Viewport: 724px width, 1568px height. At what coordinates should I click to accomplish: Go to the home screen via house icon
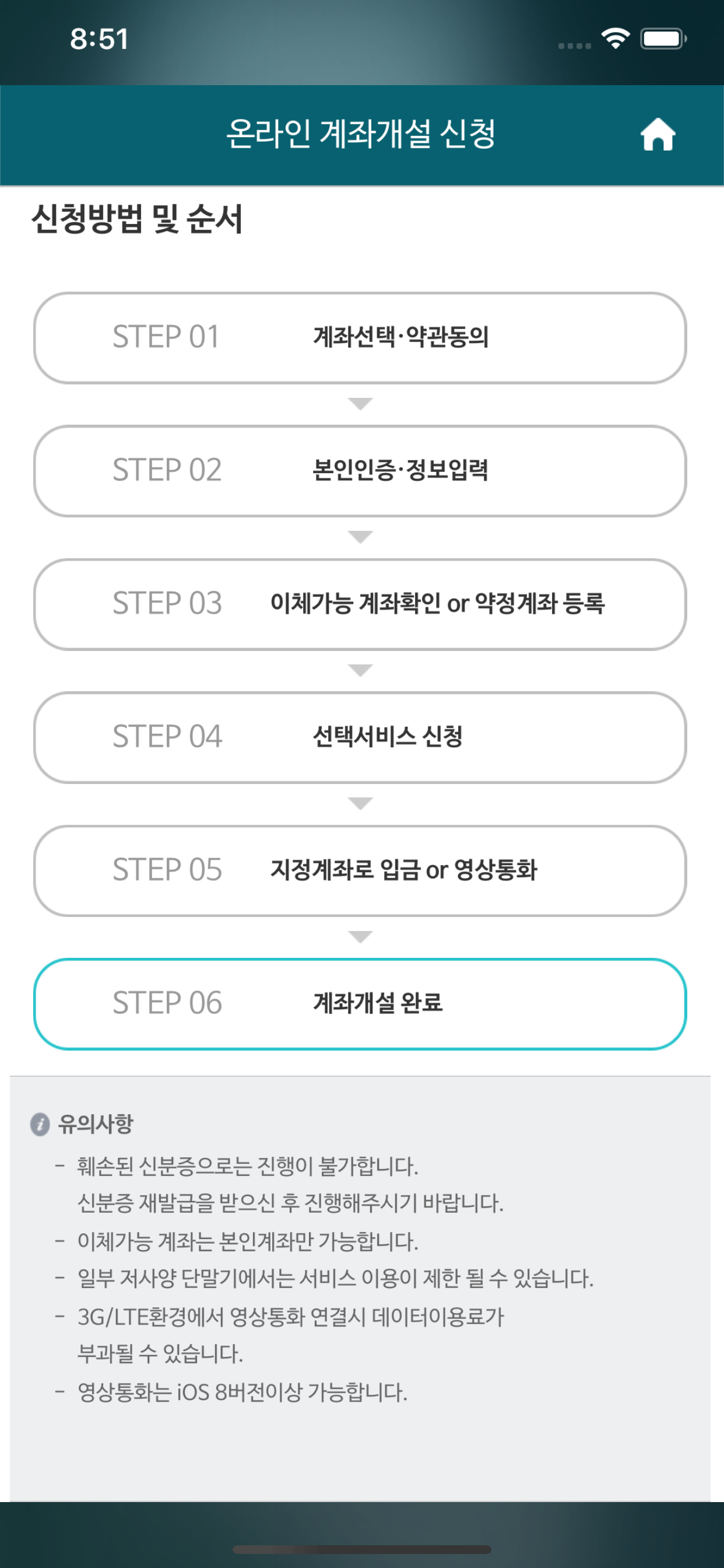[658, 135]
